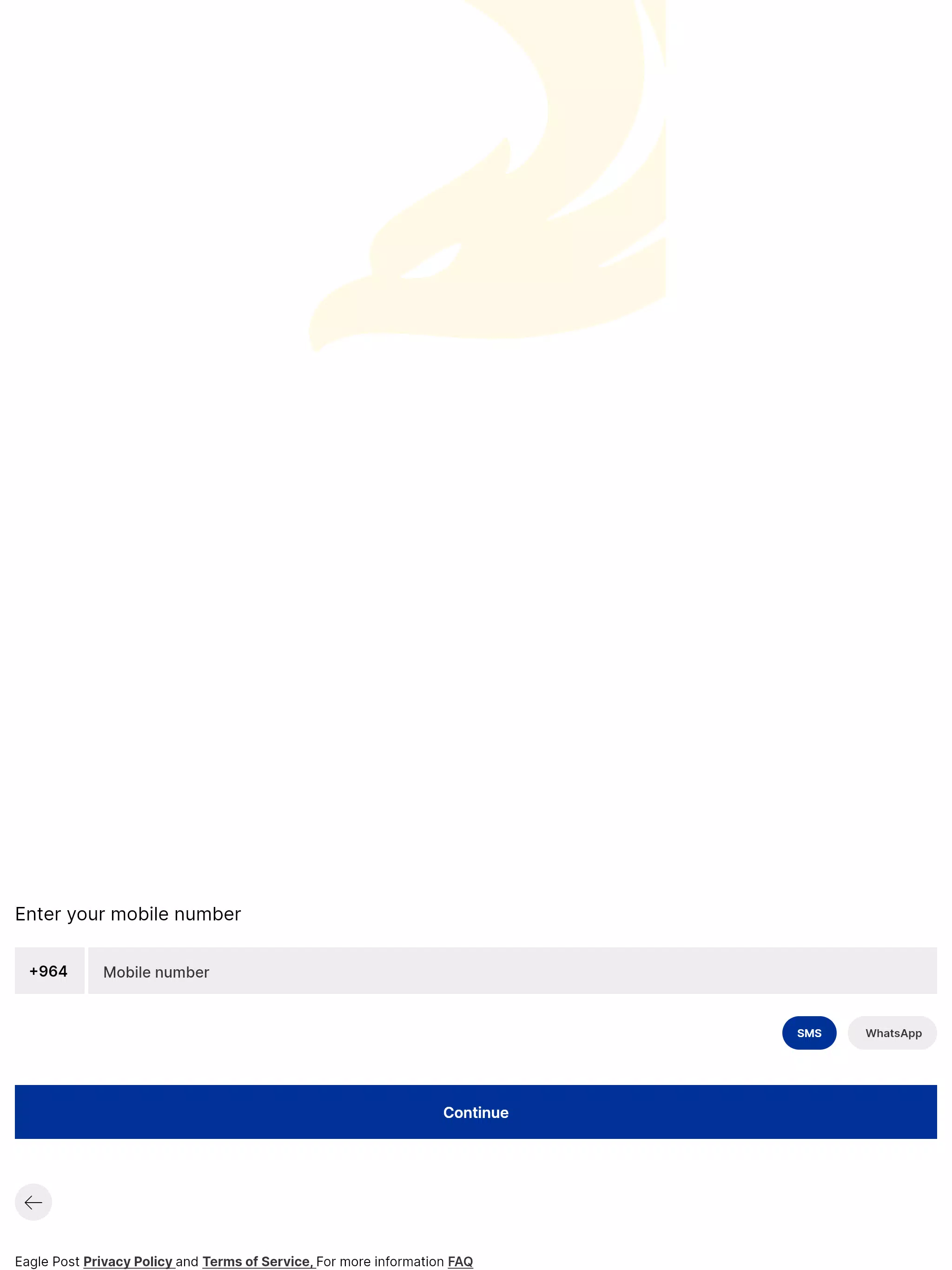Tap the Continue button
952x1270 pixels.
click(x=476, y=1111)
